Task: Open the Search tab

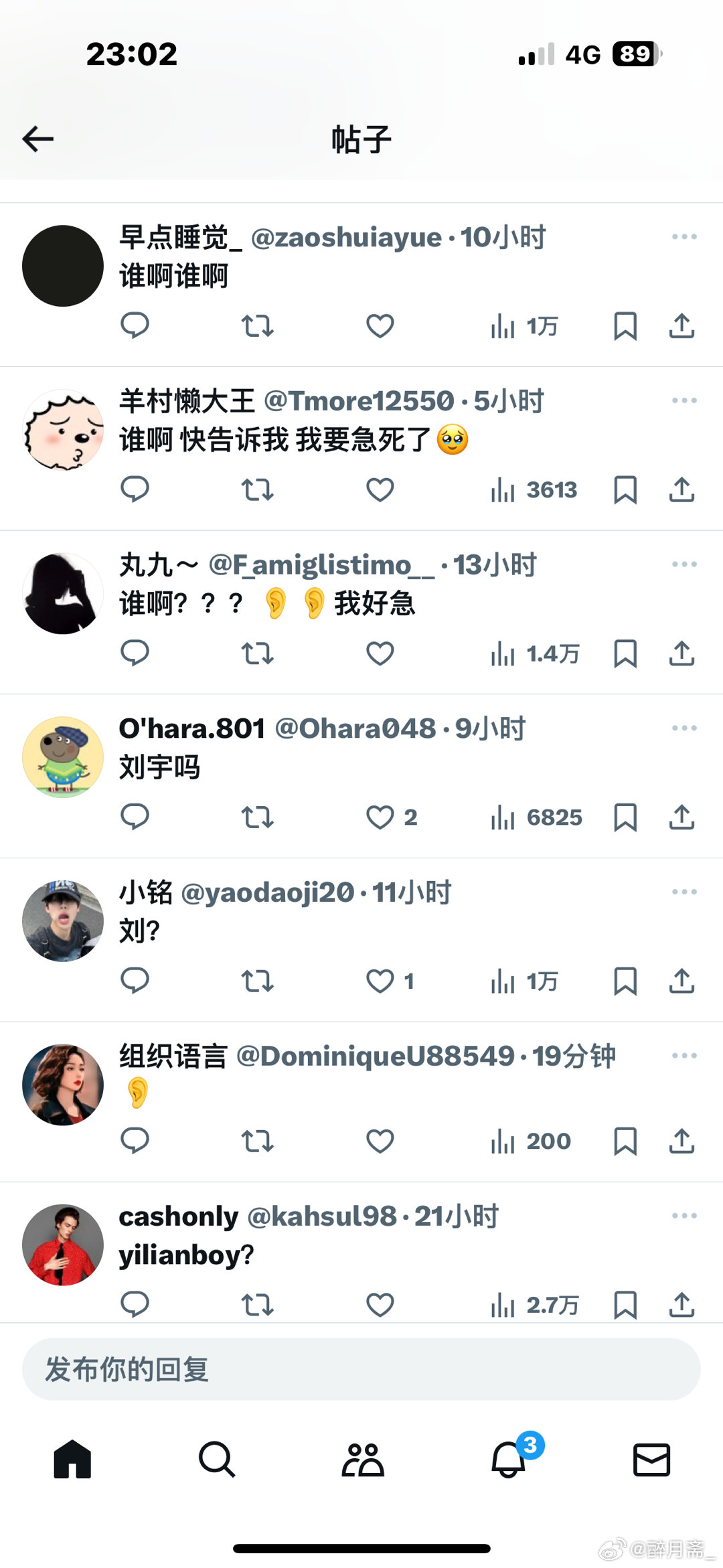Action: [x=217, y=1459]
